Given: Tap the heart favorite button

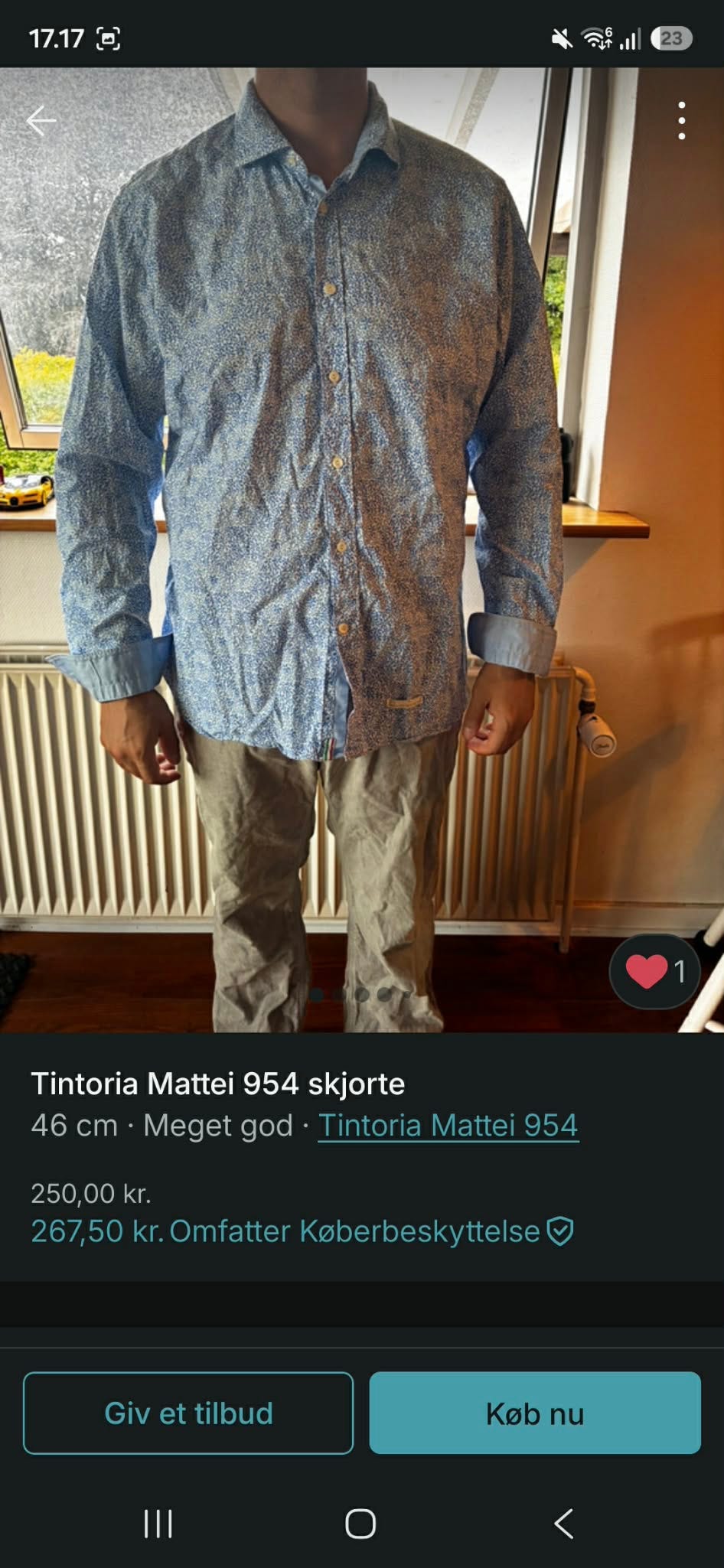Looking at the screenshot, I should [x=655, y=971].
